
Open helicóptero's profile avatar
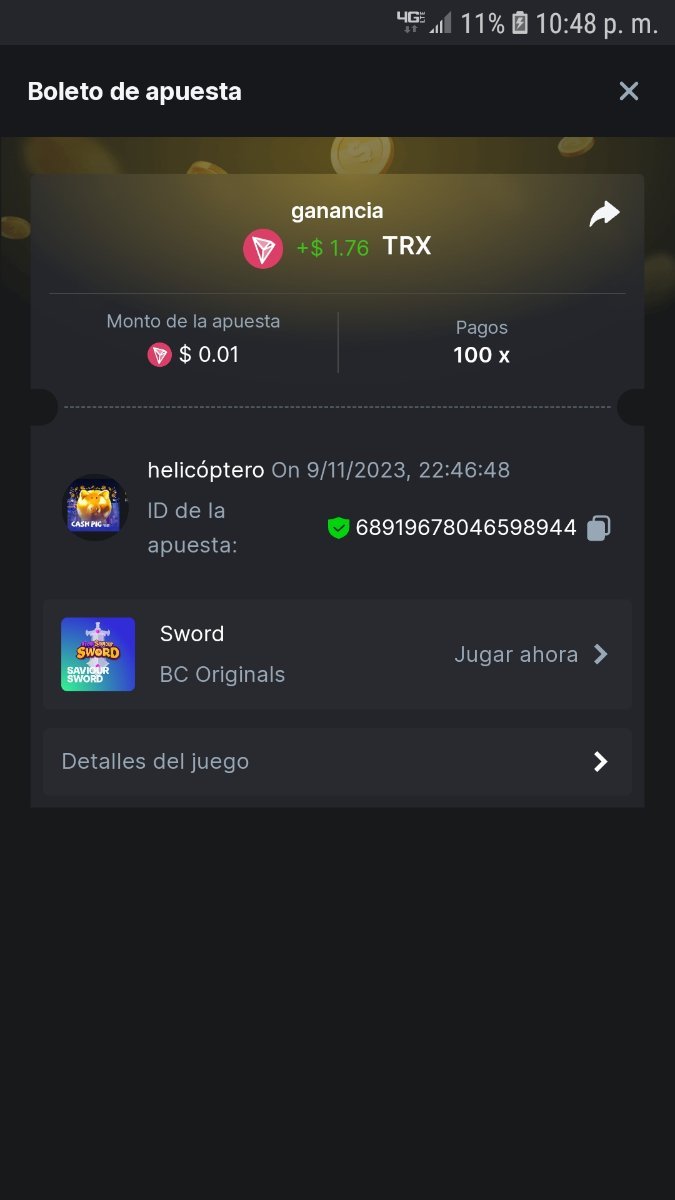tap(95, 507)
